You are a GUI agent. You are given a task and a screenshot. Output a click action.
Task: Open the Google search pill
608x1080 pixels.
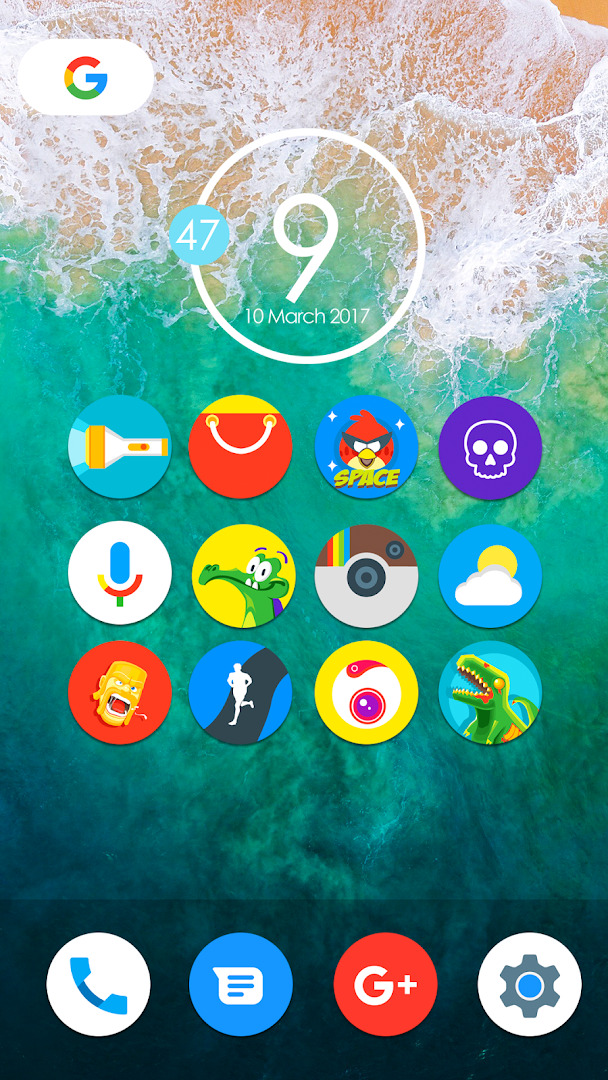coord(85,77)
